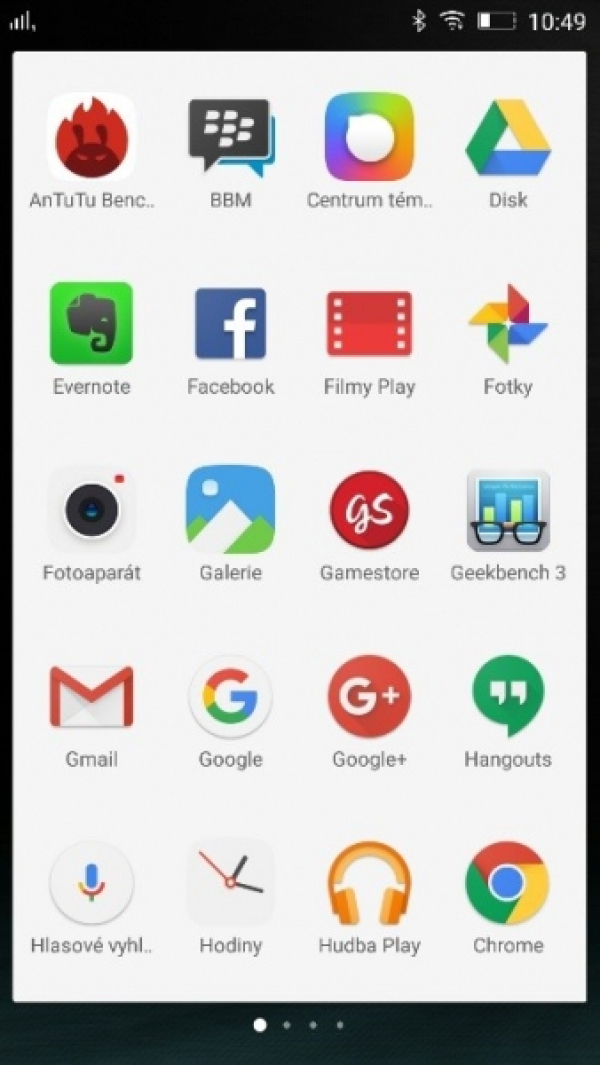
Task: Open Gmail
Action: pos(92,697)
